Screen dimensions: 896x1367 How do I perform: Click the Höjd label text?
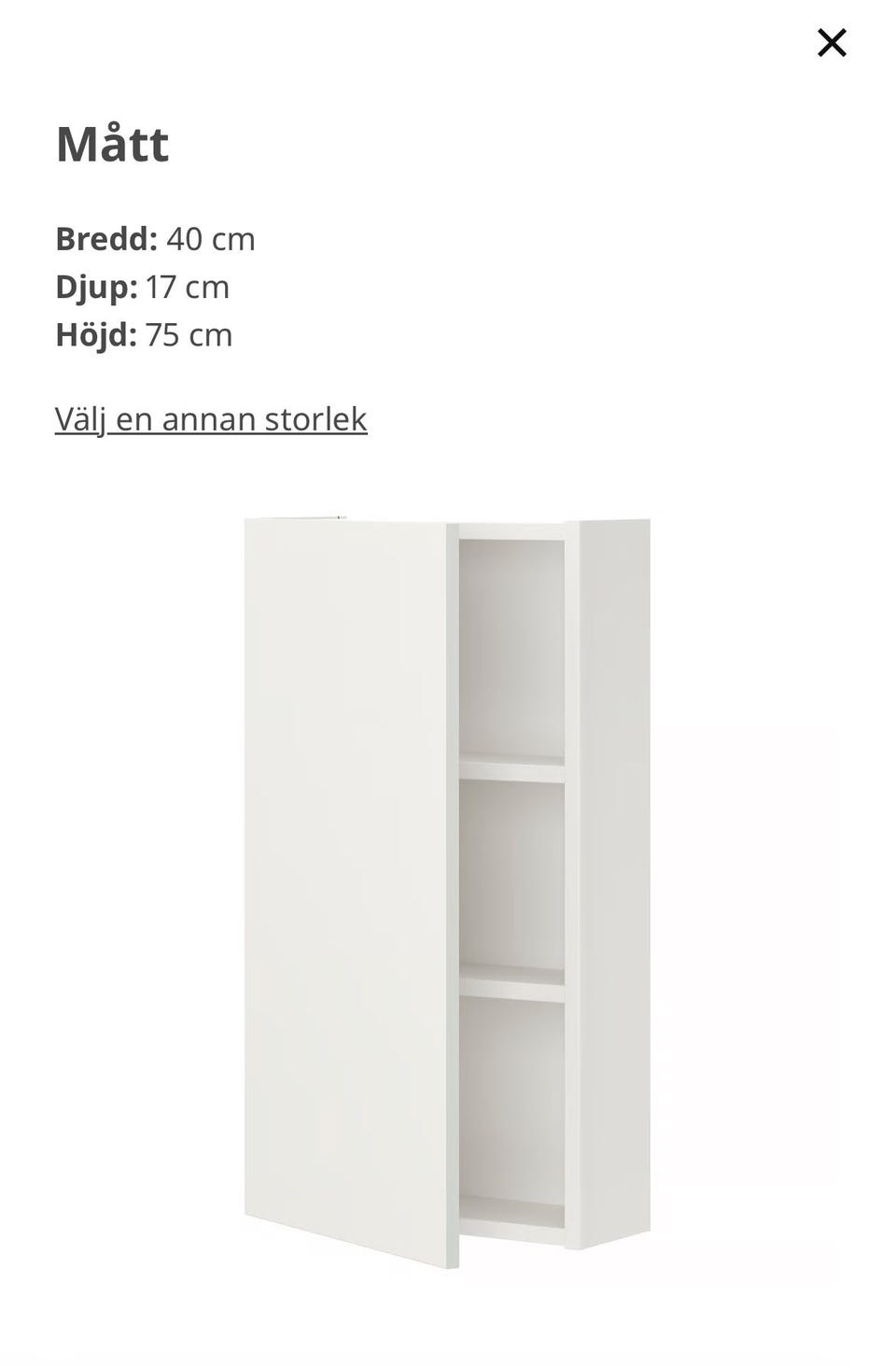tap(93, 333)
